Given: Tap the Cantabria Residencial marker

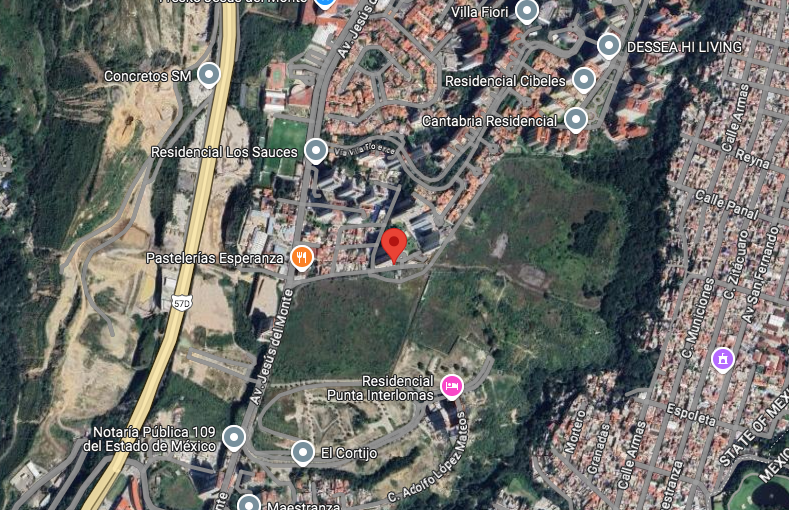Looking at the screenshot, I should (x=576, y=120).
